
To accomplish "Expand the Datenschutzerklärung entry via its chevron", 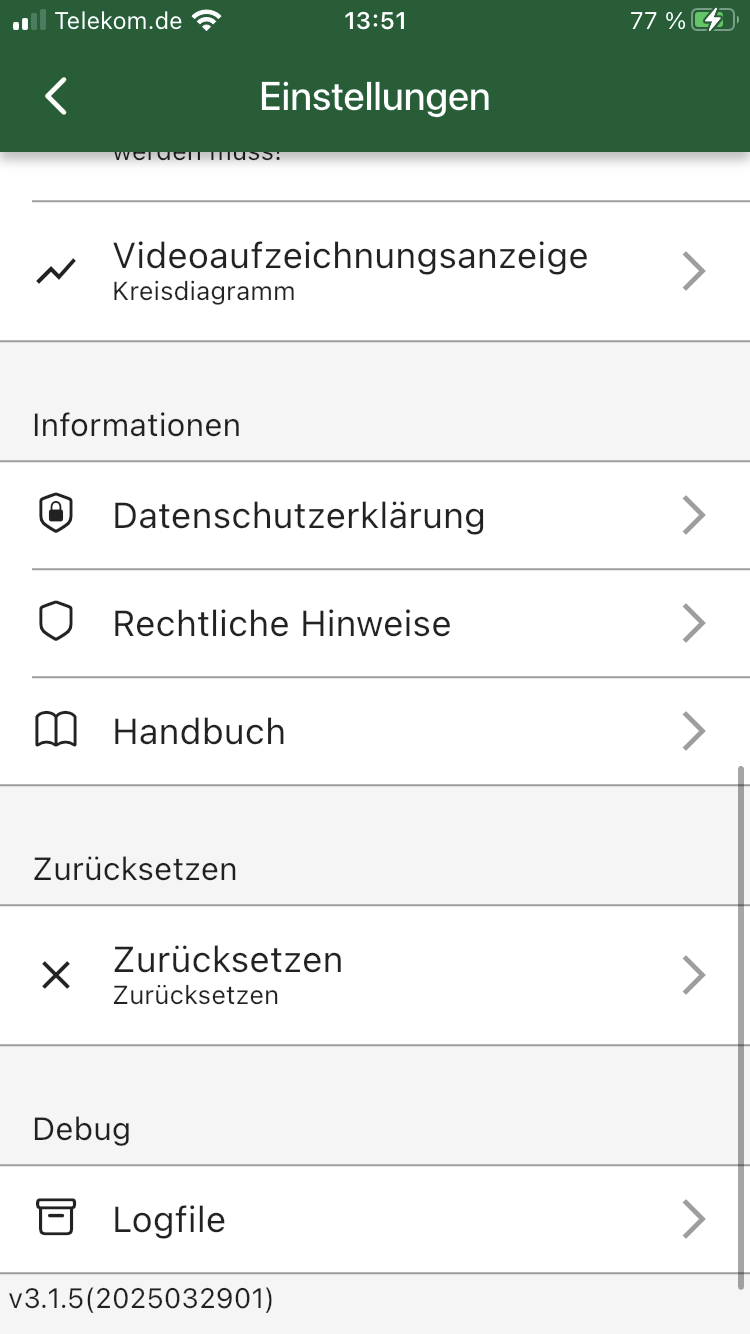I will pyautogui.click(x=694, y=515).
